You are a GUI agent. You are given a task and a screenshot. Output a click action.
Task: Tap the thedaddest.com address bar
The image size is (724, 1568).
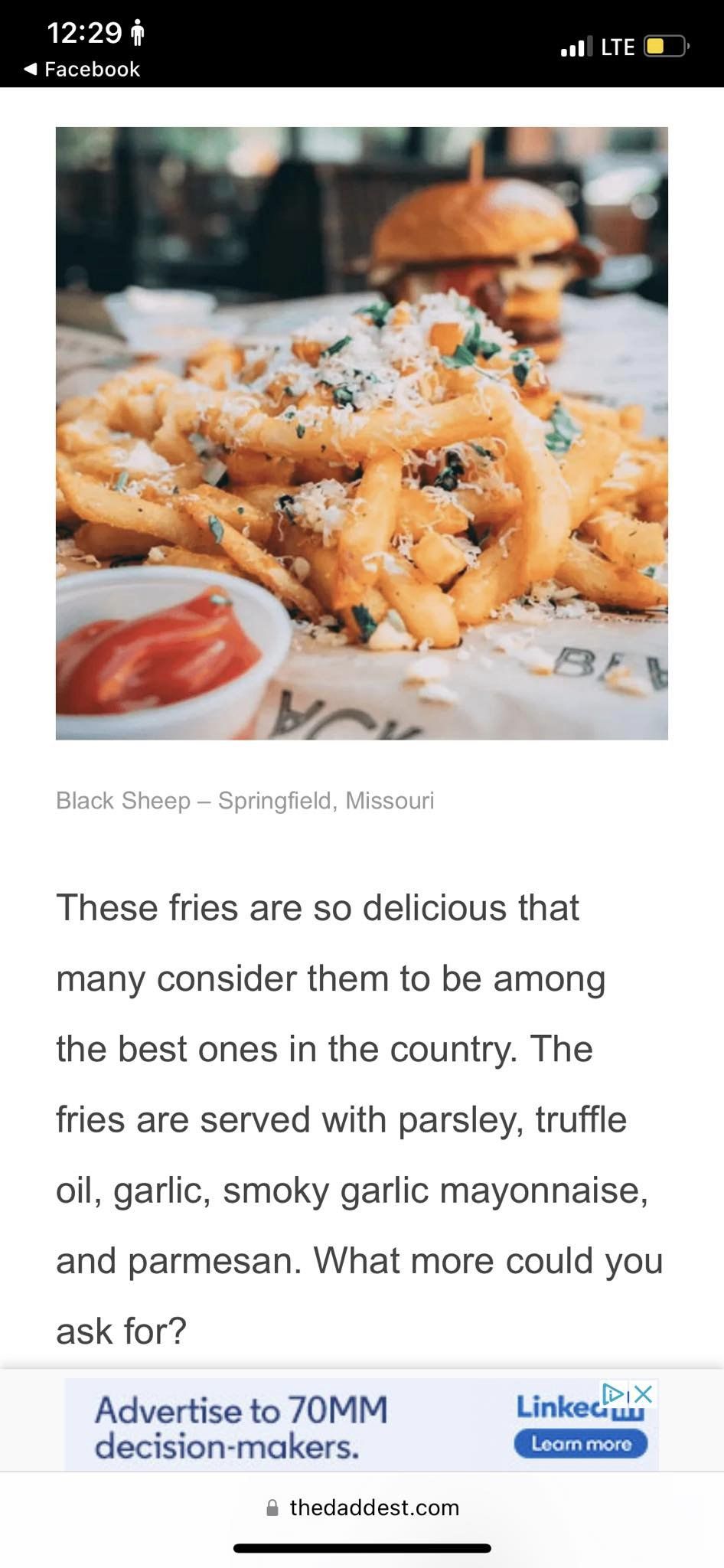[x=362, y=1508]
